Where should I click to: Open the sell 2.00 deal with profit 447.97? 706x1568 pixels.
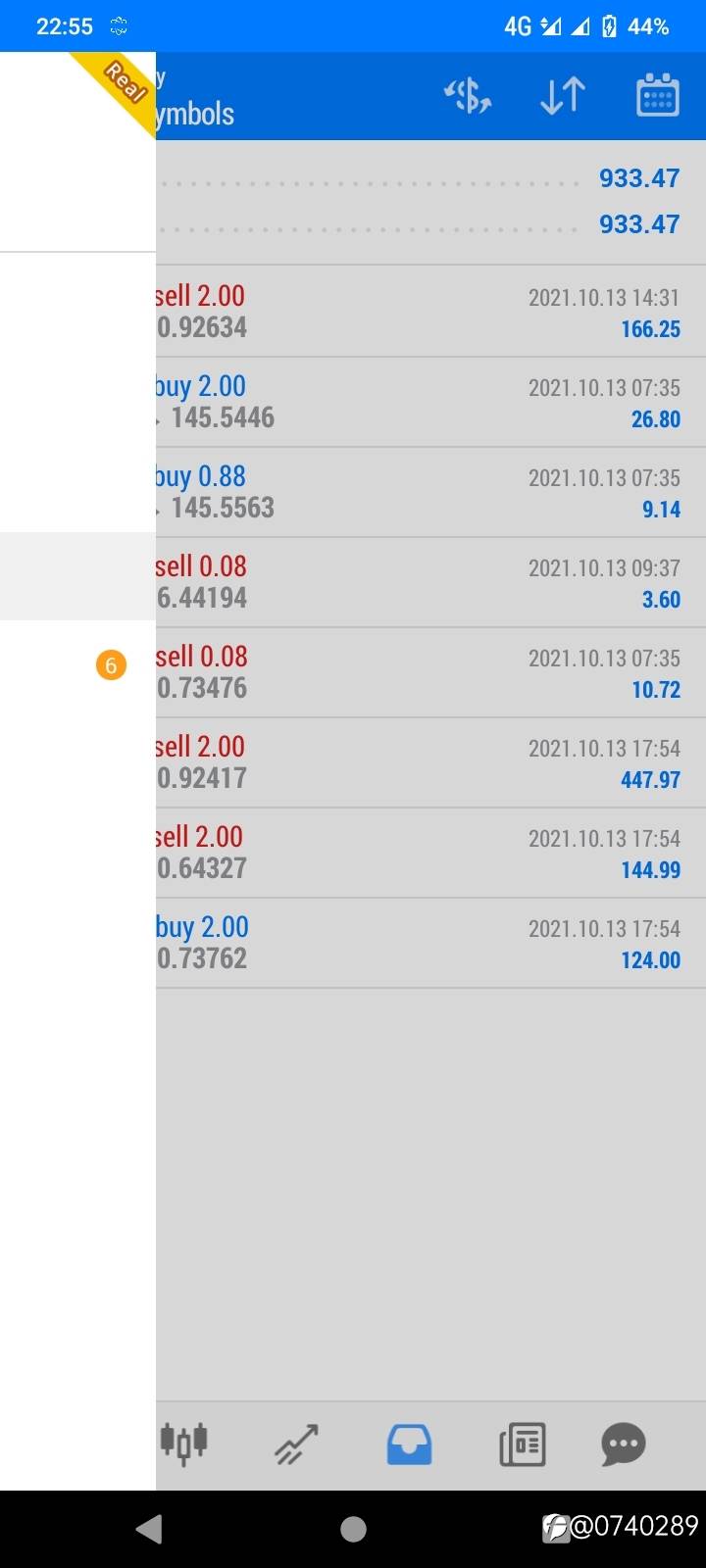[x=429, y=762]
